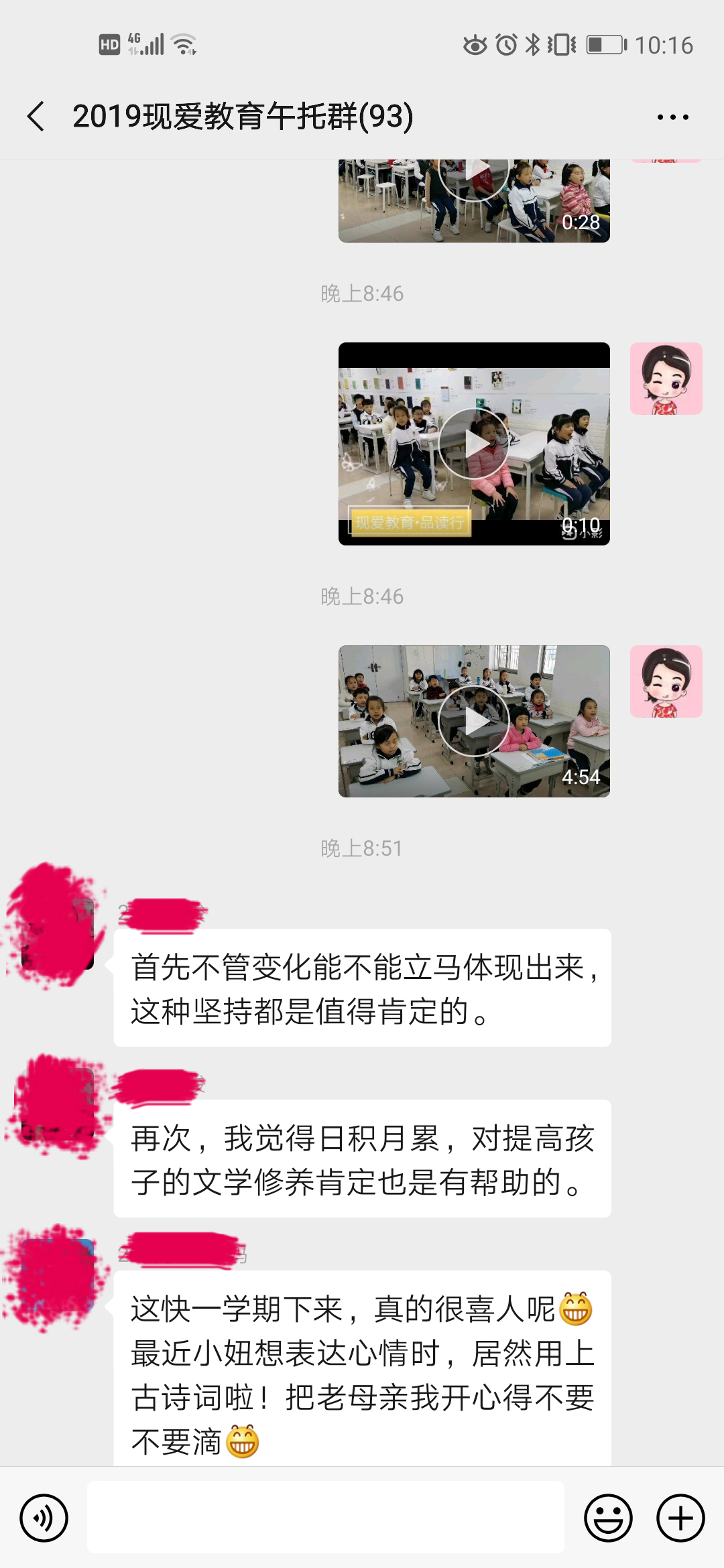Go back from the group chat

pos(36,117)
